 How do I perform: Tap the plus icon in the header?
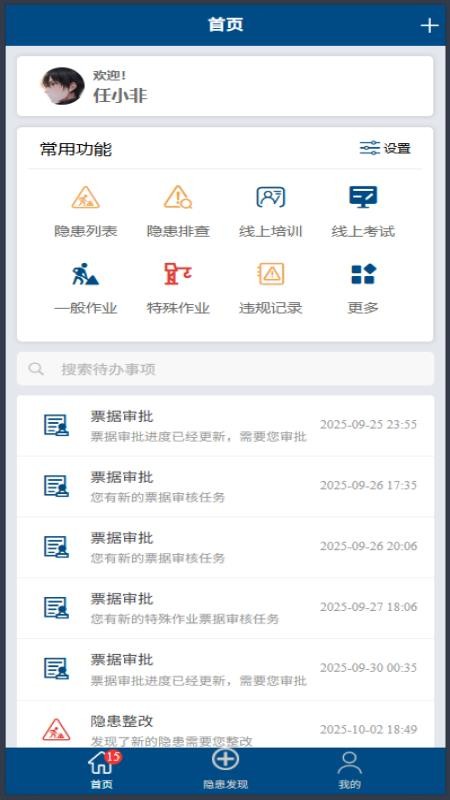click(429, 25)
